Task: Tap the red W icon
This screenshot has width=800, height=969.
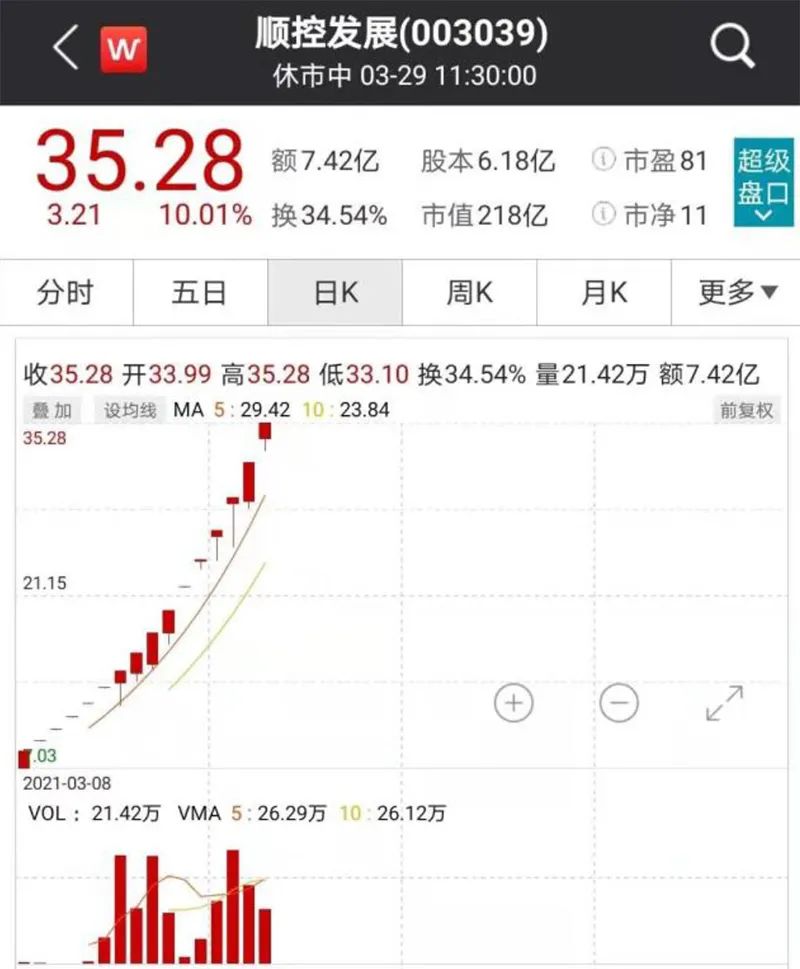Action: [123, 49]
